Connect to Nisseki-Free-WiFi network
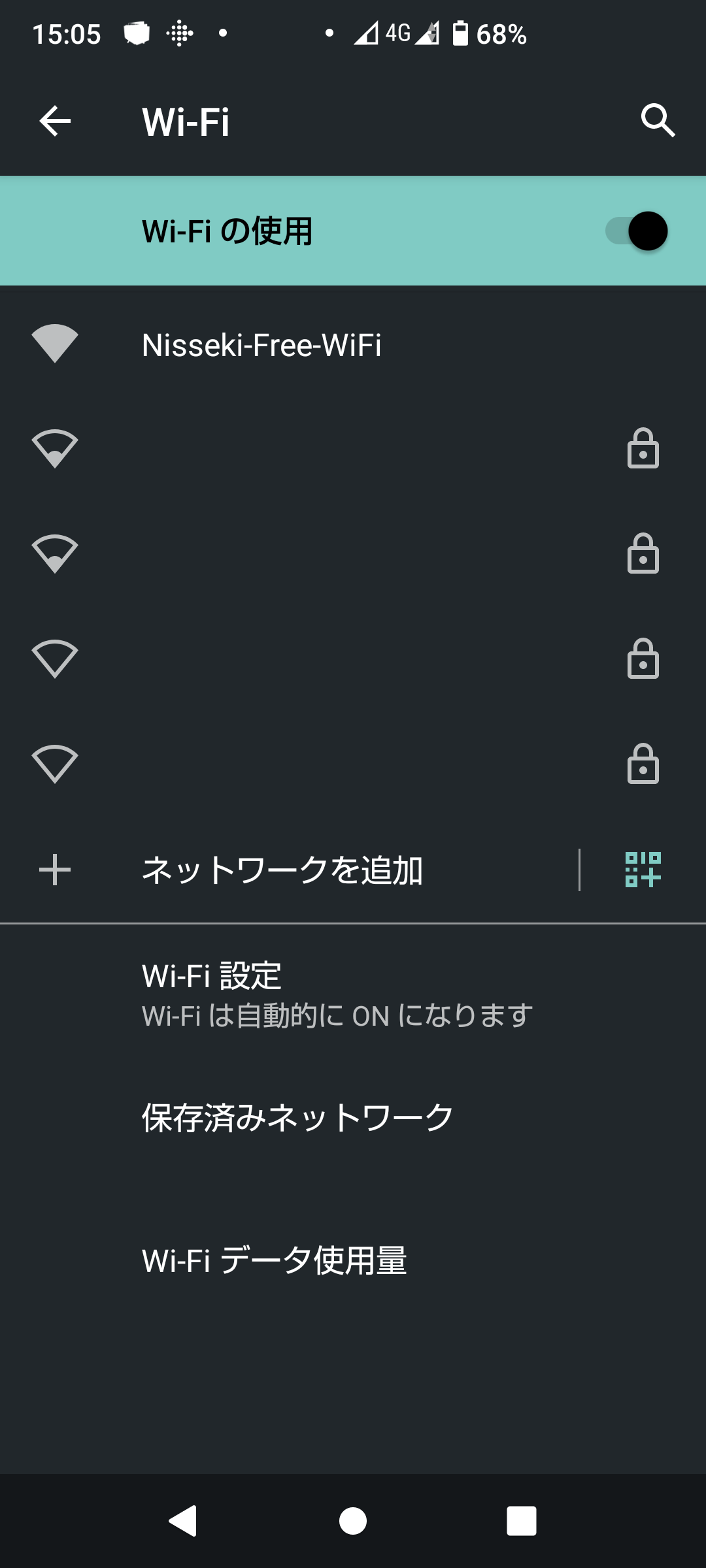Image resolution: width=706 pixels, height=1568 pixels. 353,344
